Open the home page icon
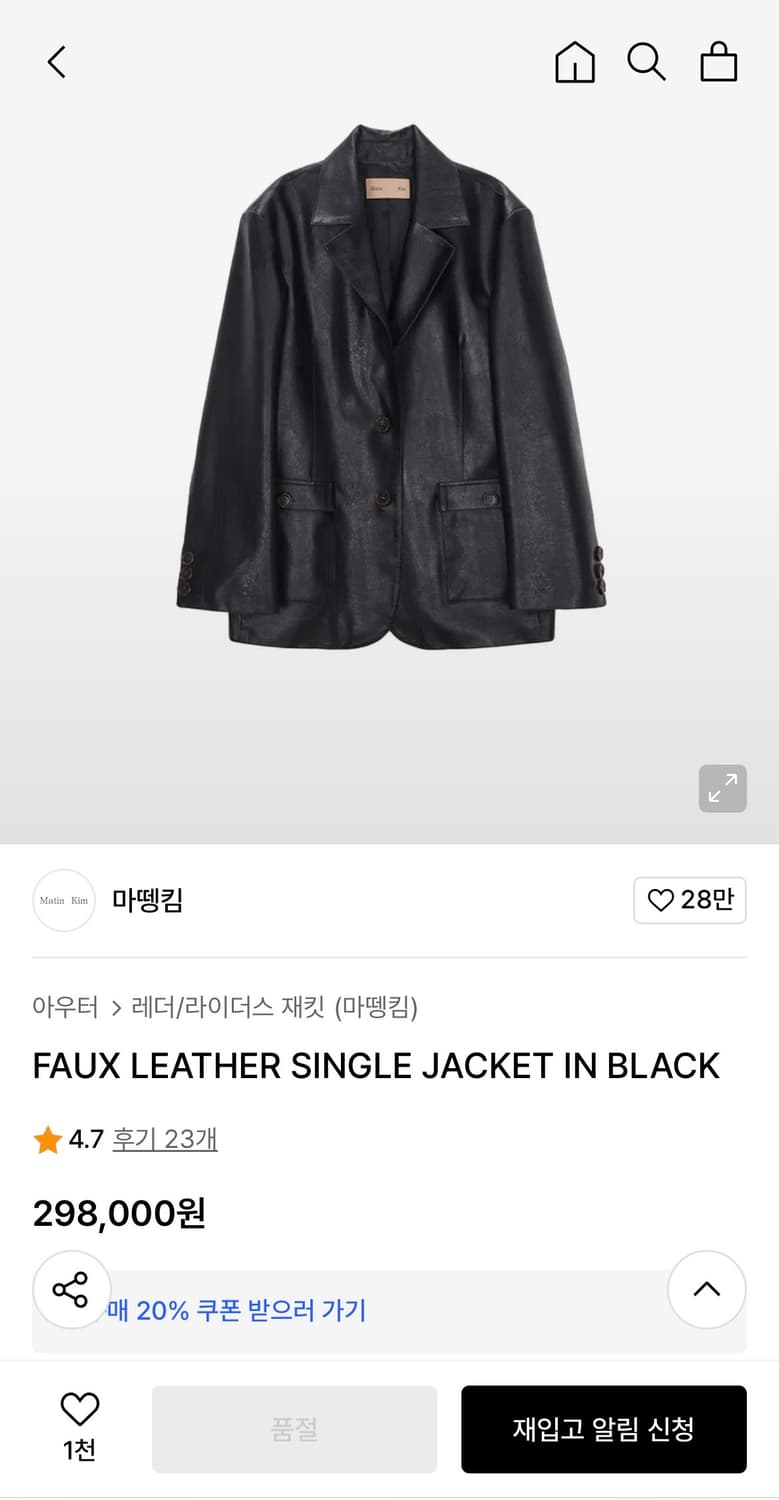This screenshot has height=1500, width=779. click(574, 63)
